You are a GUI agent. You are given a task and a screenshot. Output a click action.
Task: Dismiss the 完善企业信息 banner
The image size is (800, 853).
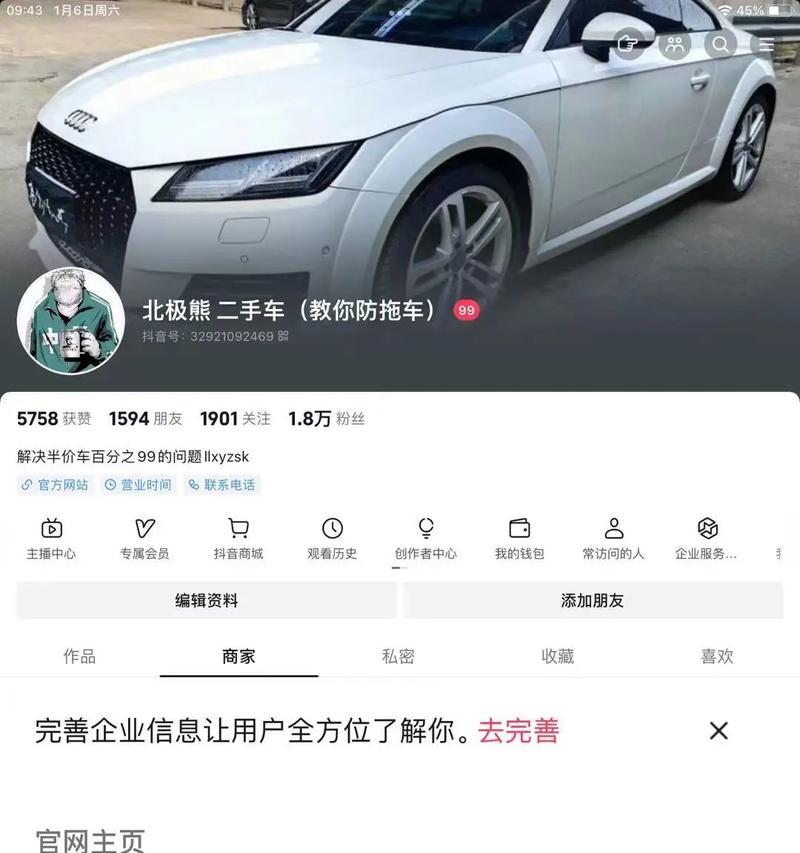click(718, 731)
